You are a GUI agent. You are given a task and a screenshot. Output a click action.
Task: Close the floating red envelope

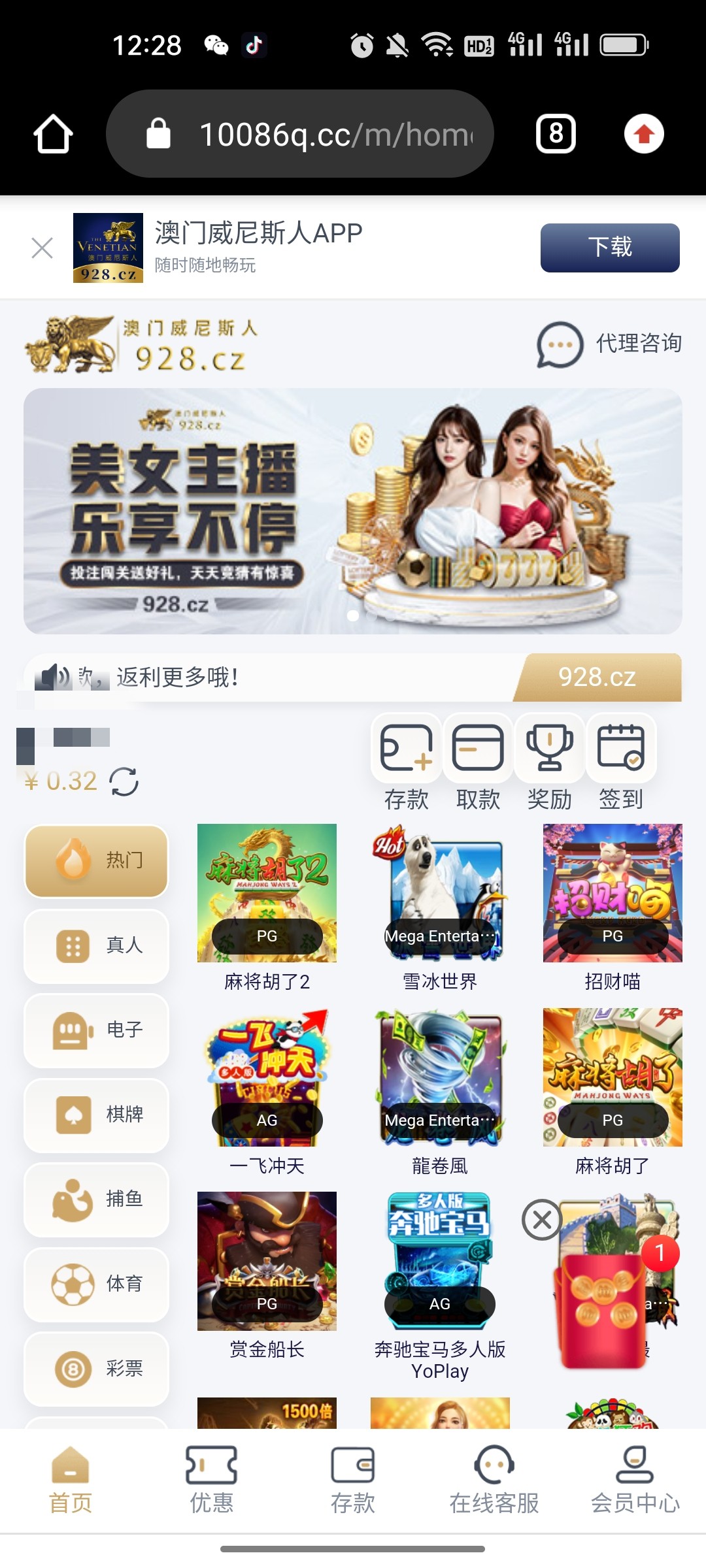click(542, 1219)
